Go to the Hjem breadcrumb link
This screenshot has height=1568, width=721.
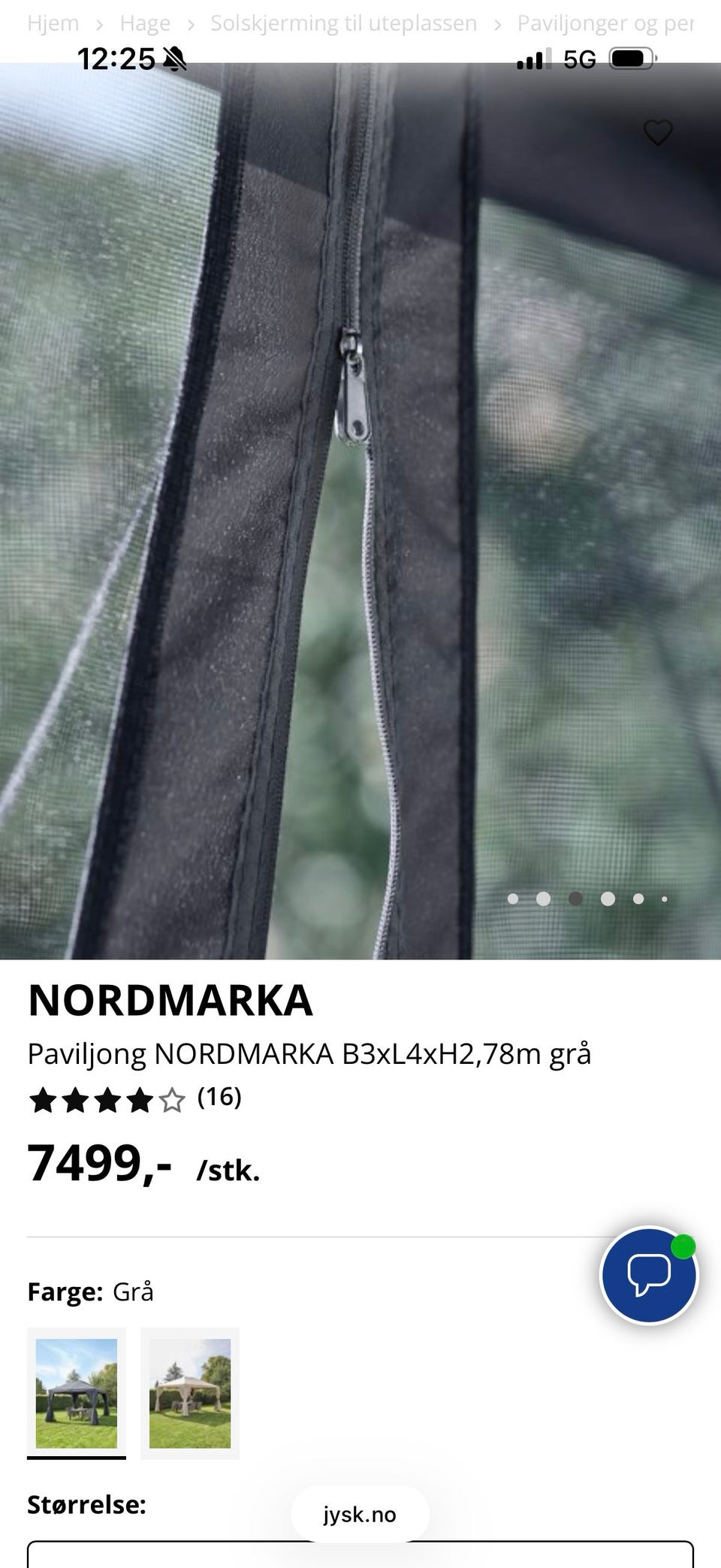pos(53,23)
